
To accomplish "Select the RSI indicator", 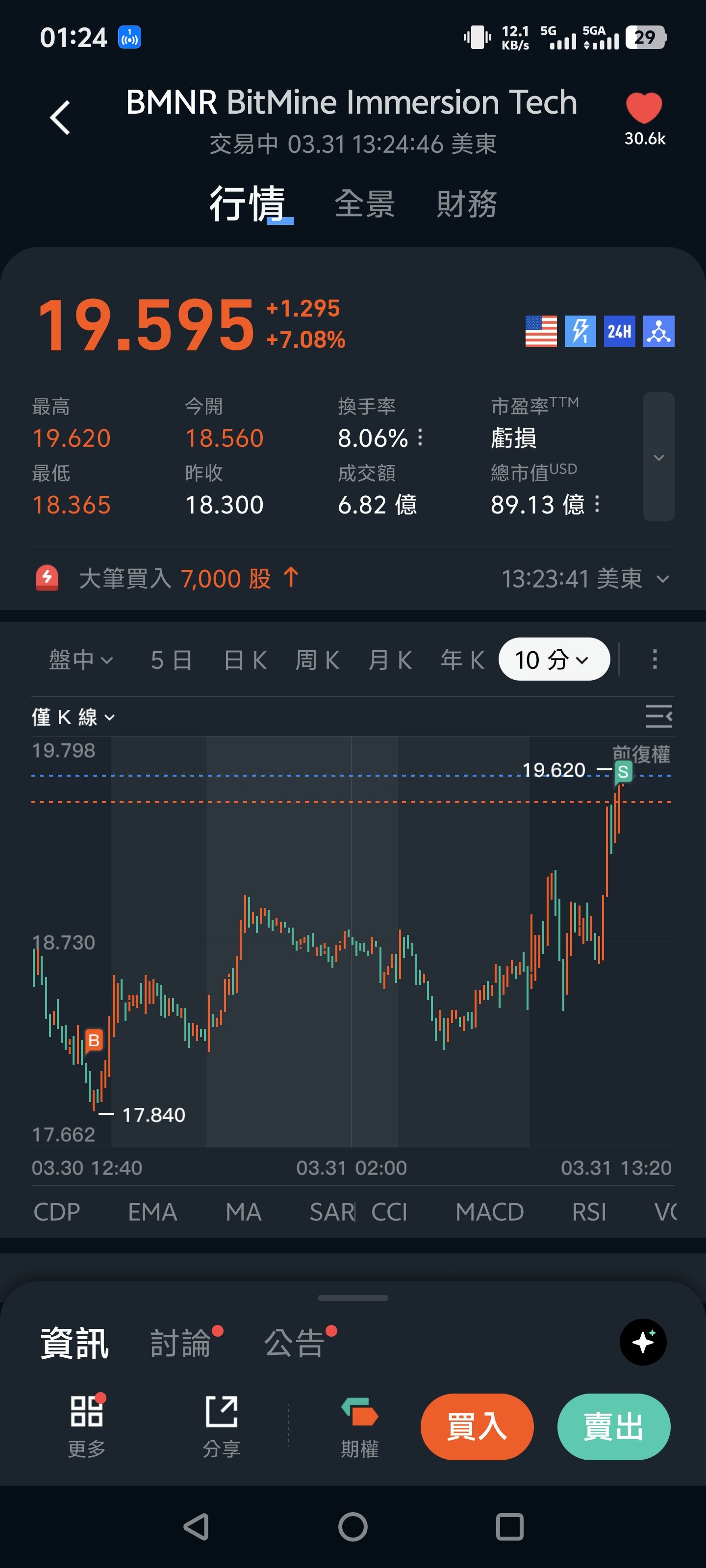I will click(588, 1212).
